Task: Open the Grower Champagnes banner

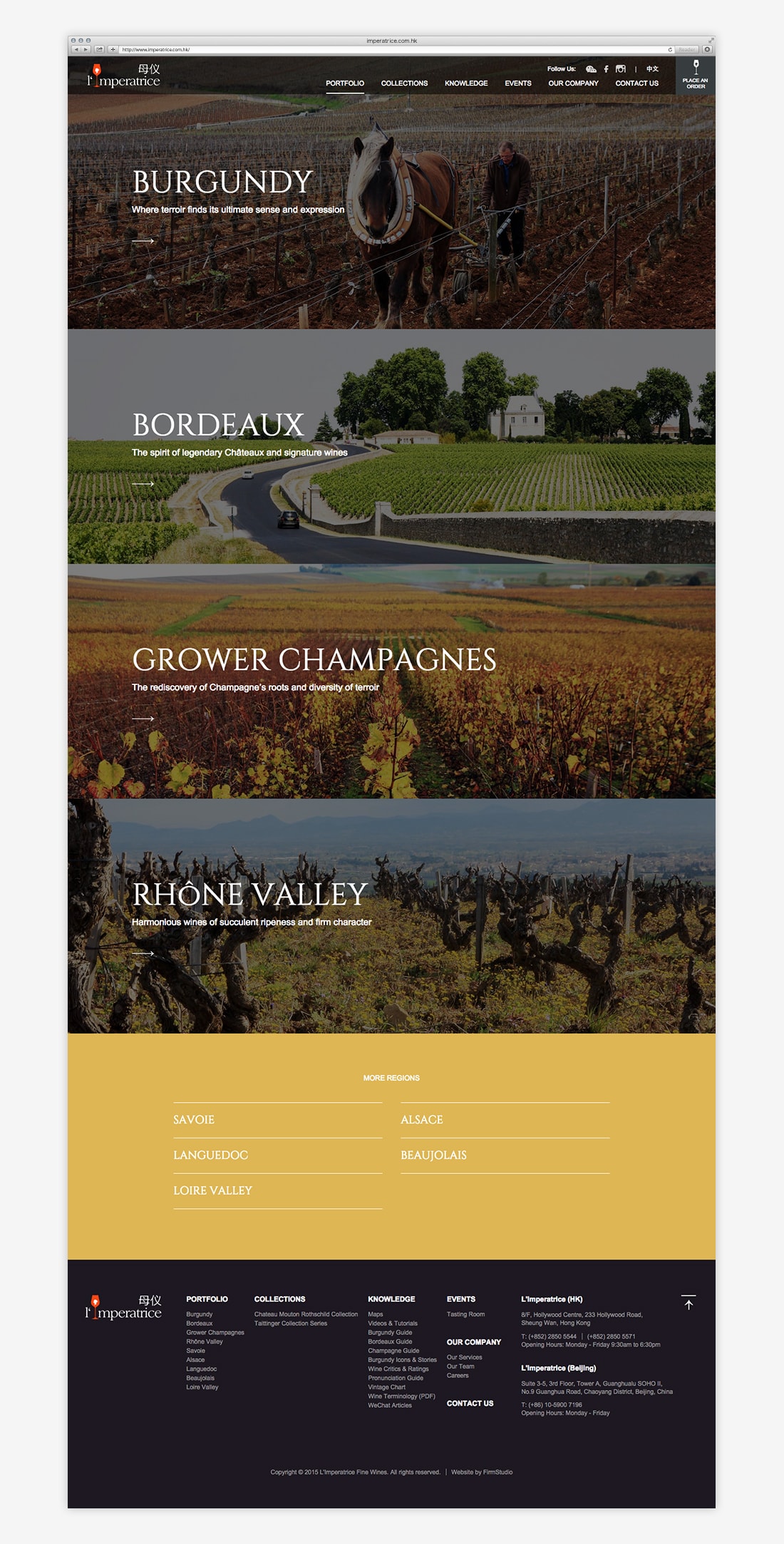Action: [x=314, y=660]
